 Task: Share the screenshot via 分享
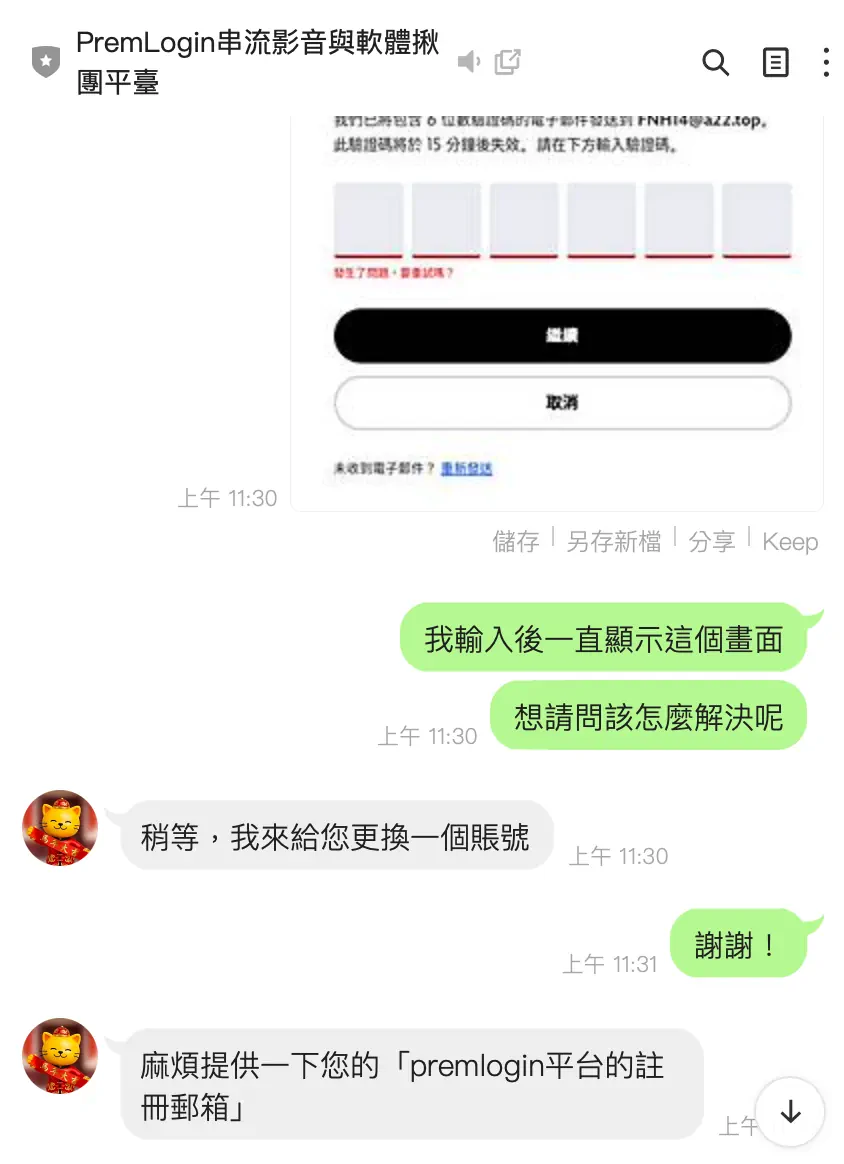click(x=713, y=542)
